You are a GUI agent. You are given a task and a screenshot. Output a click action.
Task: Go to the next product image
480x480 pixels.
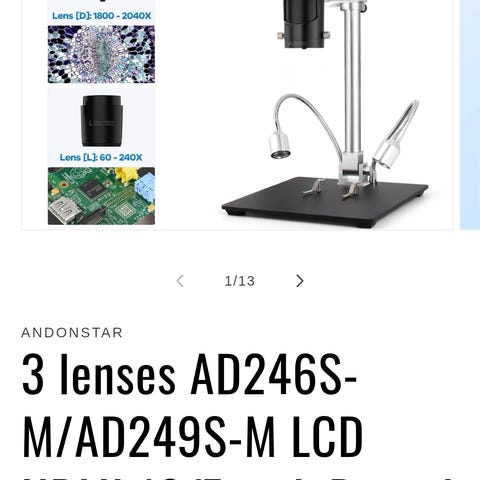(x=300, y=281)
